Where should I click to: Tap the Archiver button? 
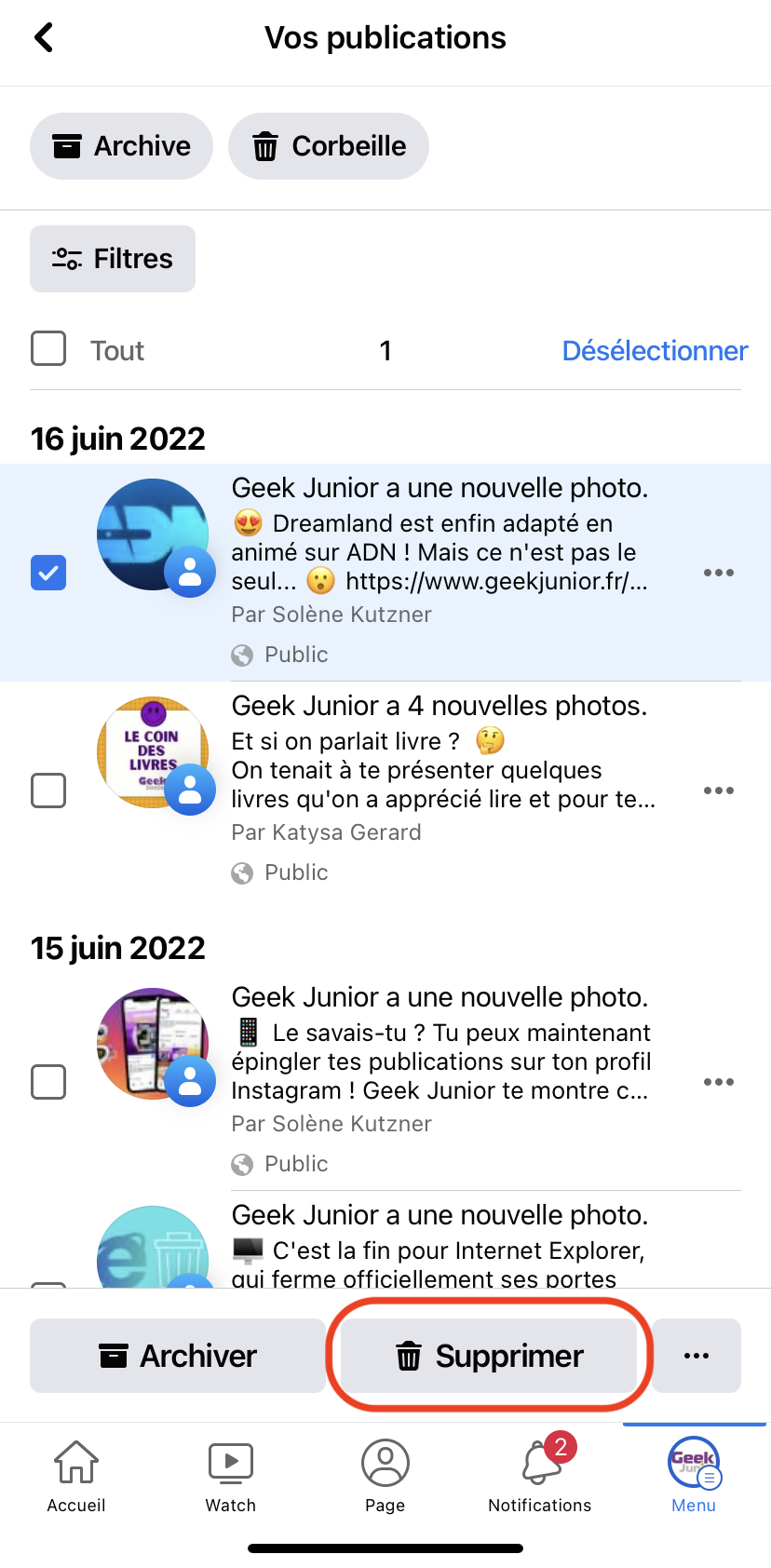coord(178,1356)
